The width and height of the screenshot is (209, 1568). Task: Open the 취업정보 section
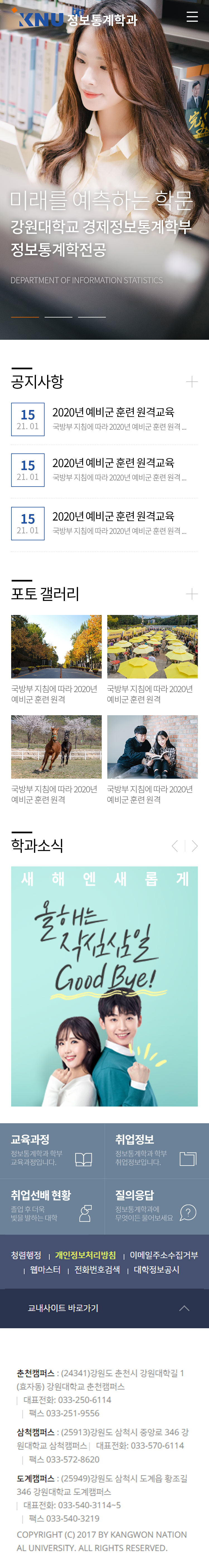point(157,1150)
